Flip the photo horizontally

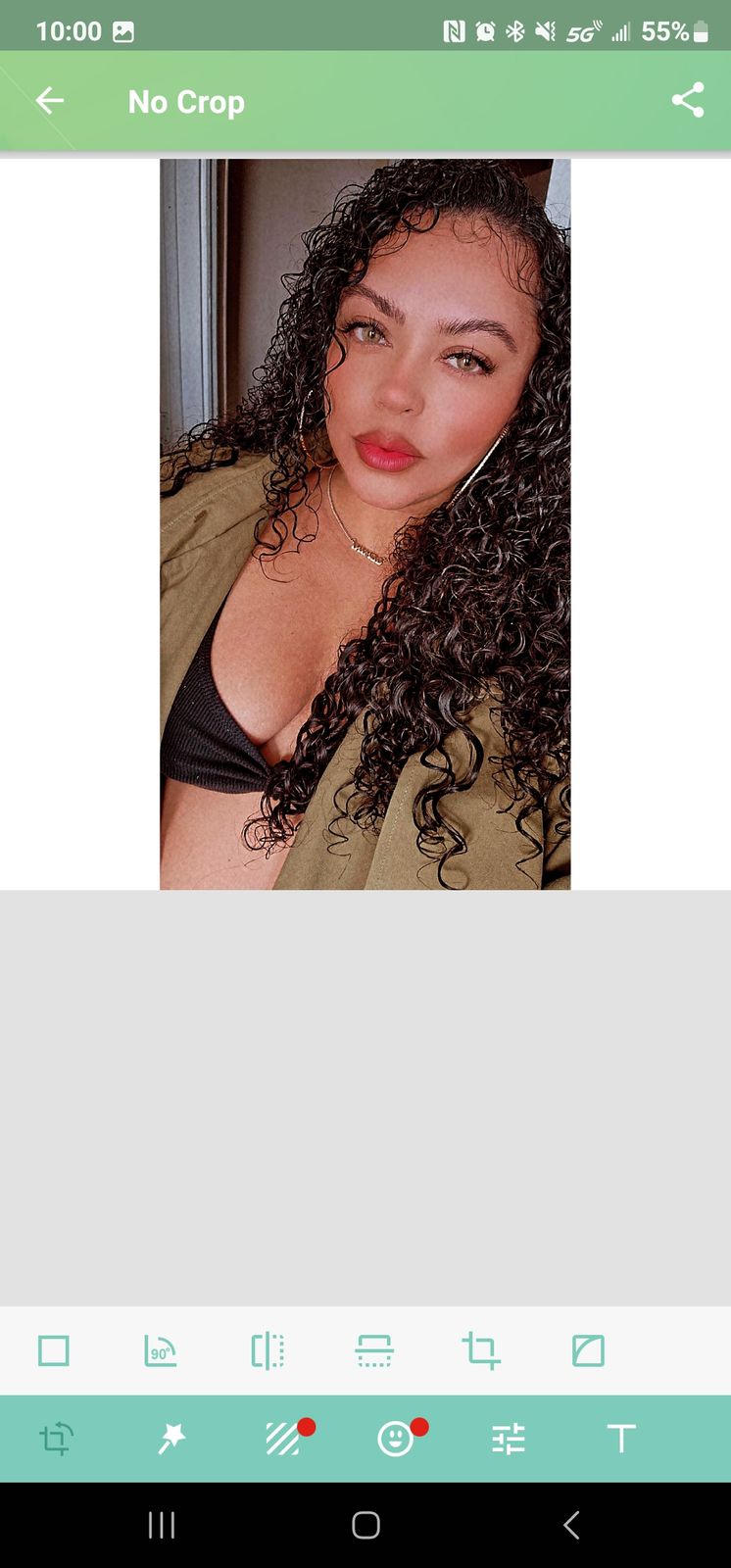(x=268, y=1350)
